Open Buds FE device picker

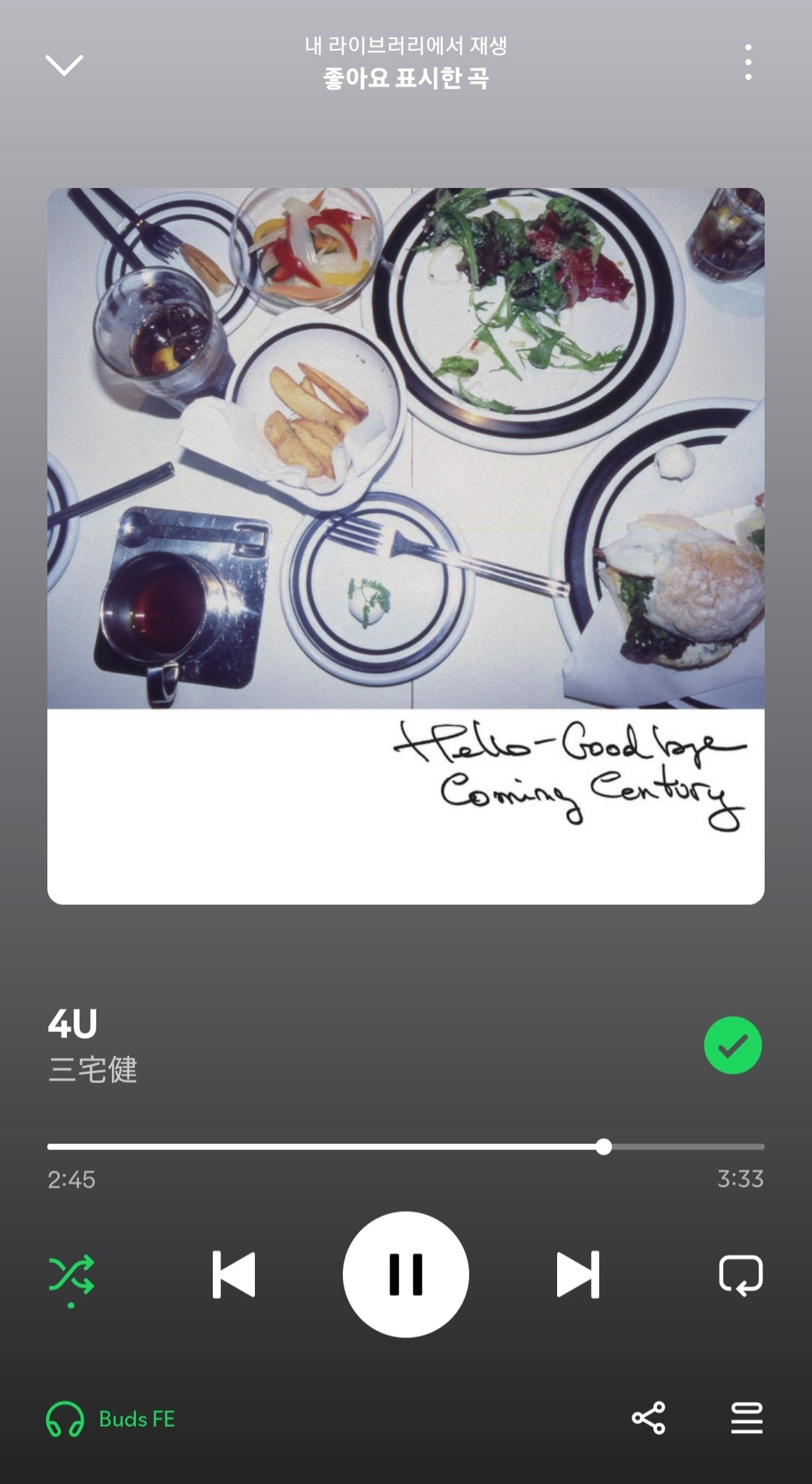pos(111,1419)
